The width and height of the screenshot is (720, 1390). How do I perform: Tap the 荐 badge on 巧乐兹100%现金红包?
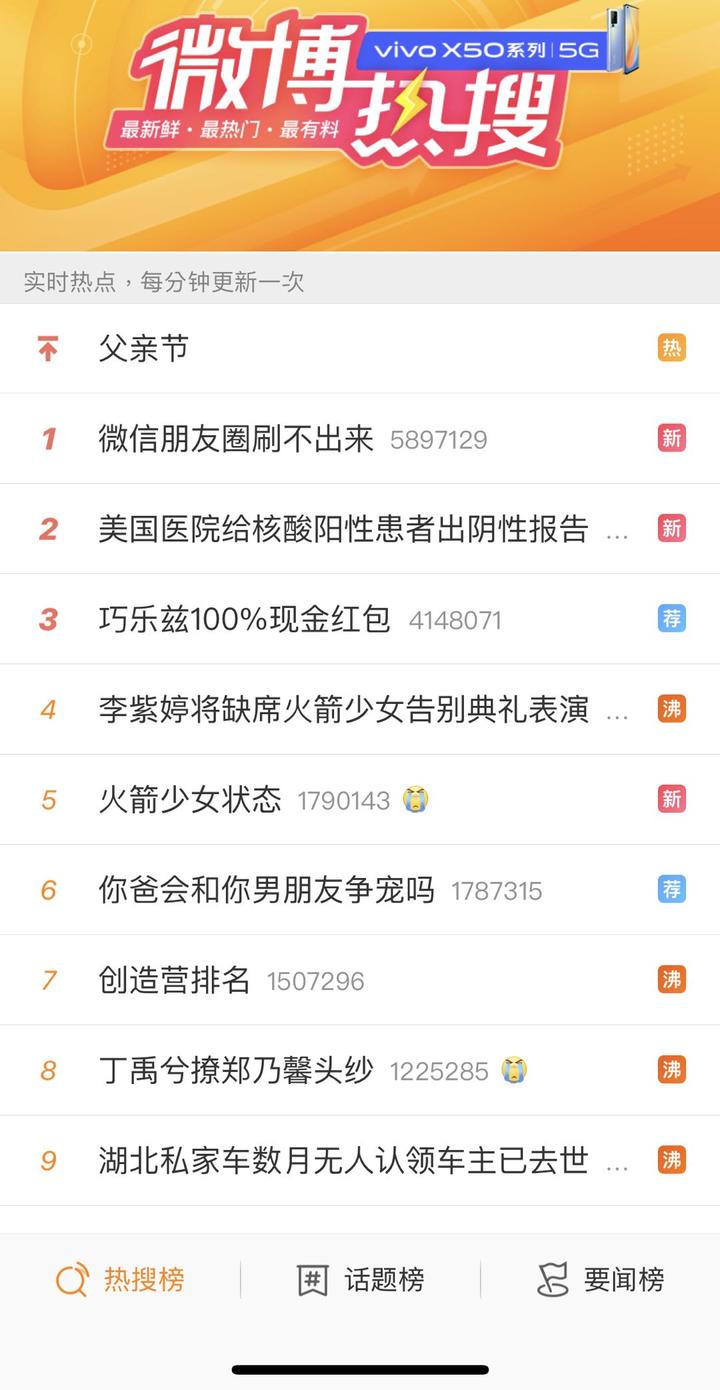(x=671, y=619)
